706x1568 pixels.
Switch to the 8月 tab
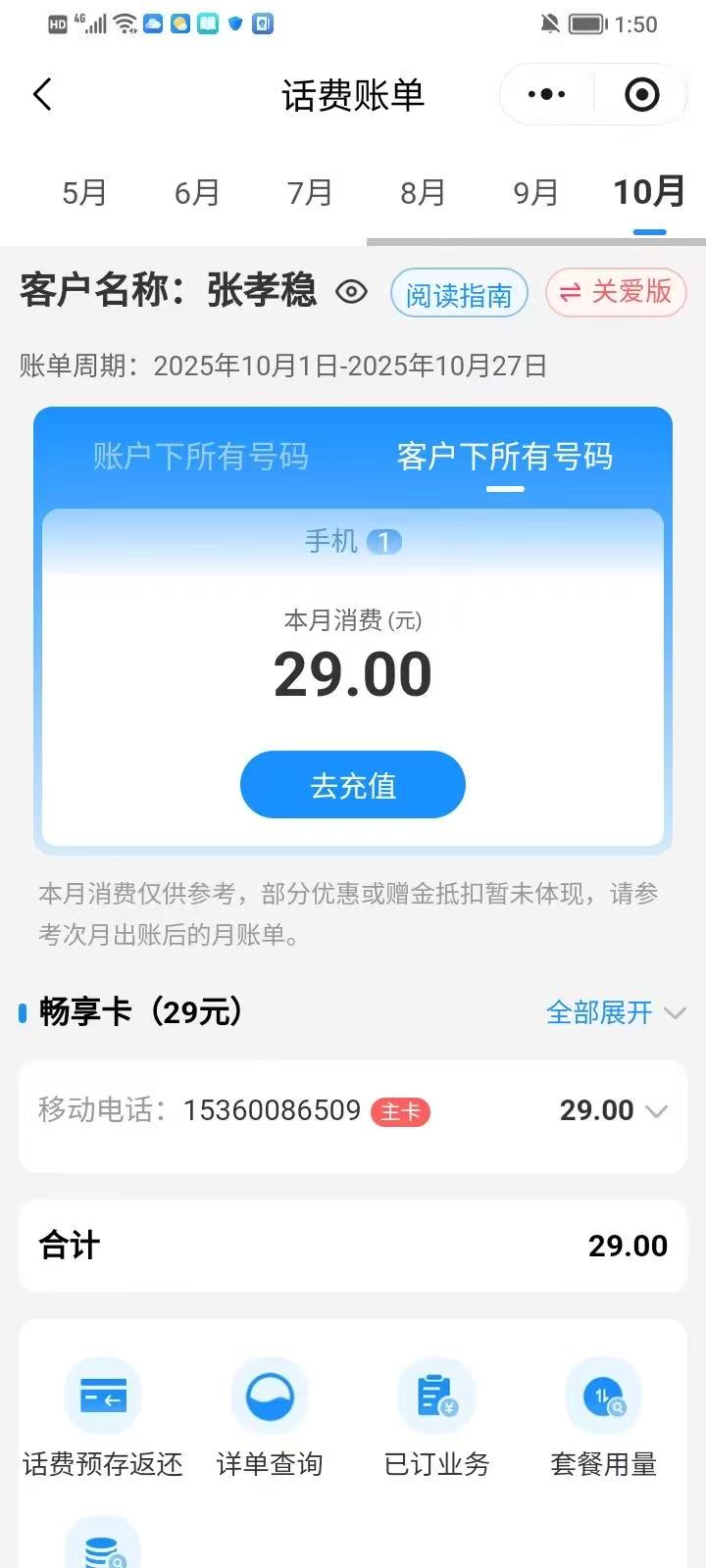click(x=423, y=193)
